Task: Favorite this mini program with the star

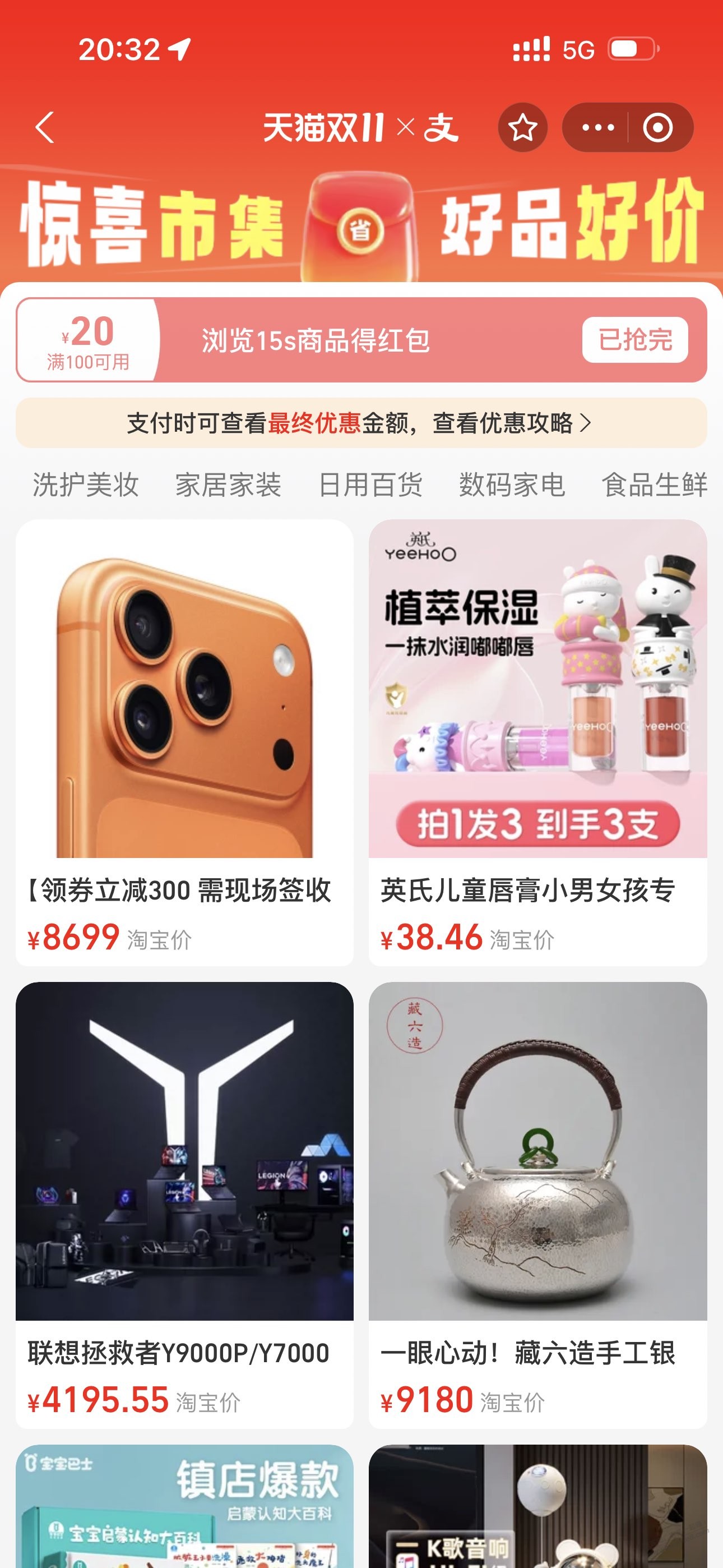Action: pos(522,128)
